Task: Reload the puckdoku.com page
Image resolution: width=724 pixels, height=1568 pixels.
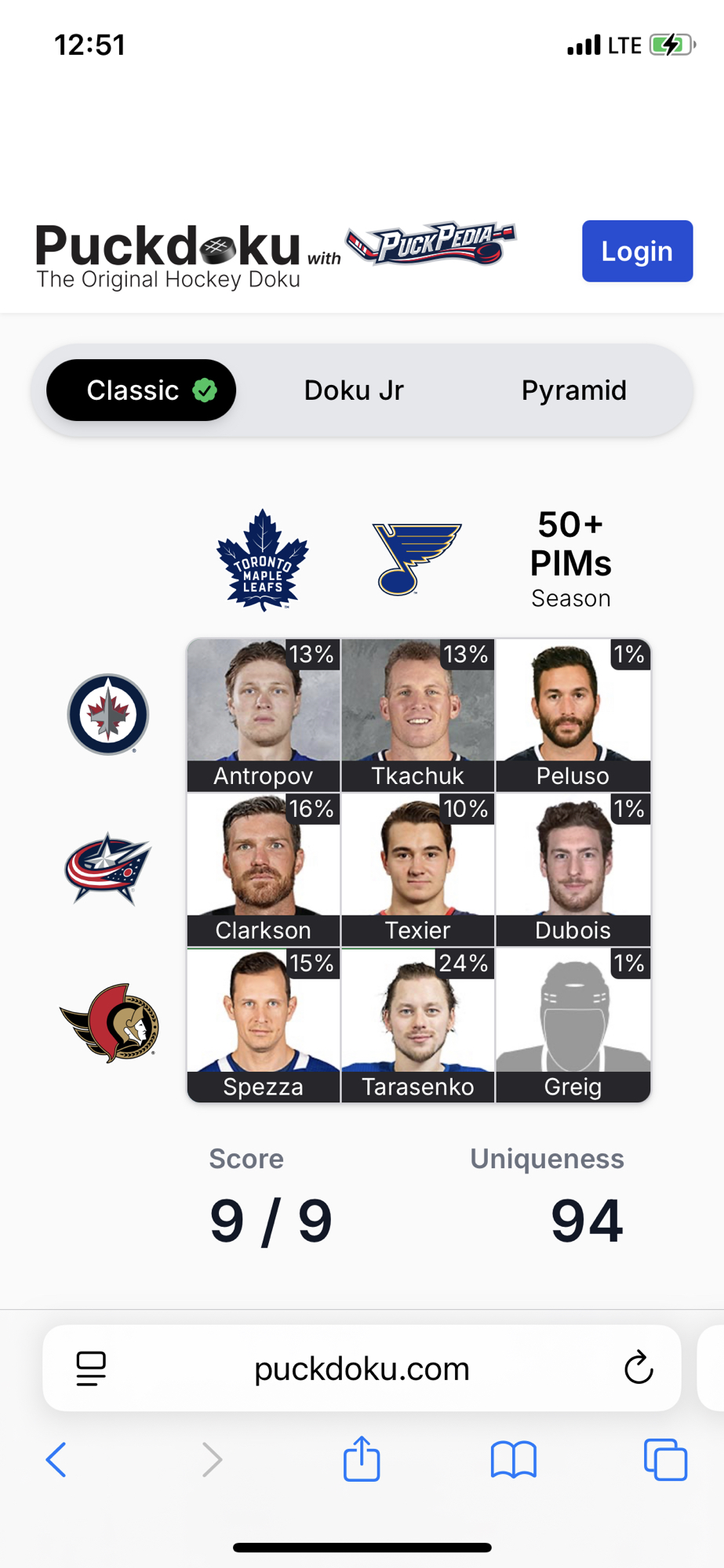Action: point(639,1368)
